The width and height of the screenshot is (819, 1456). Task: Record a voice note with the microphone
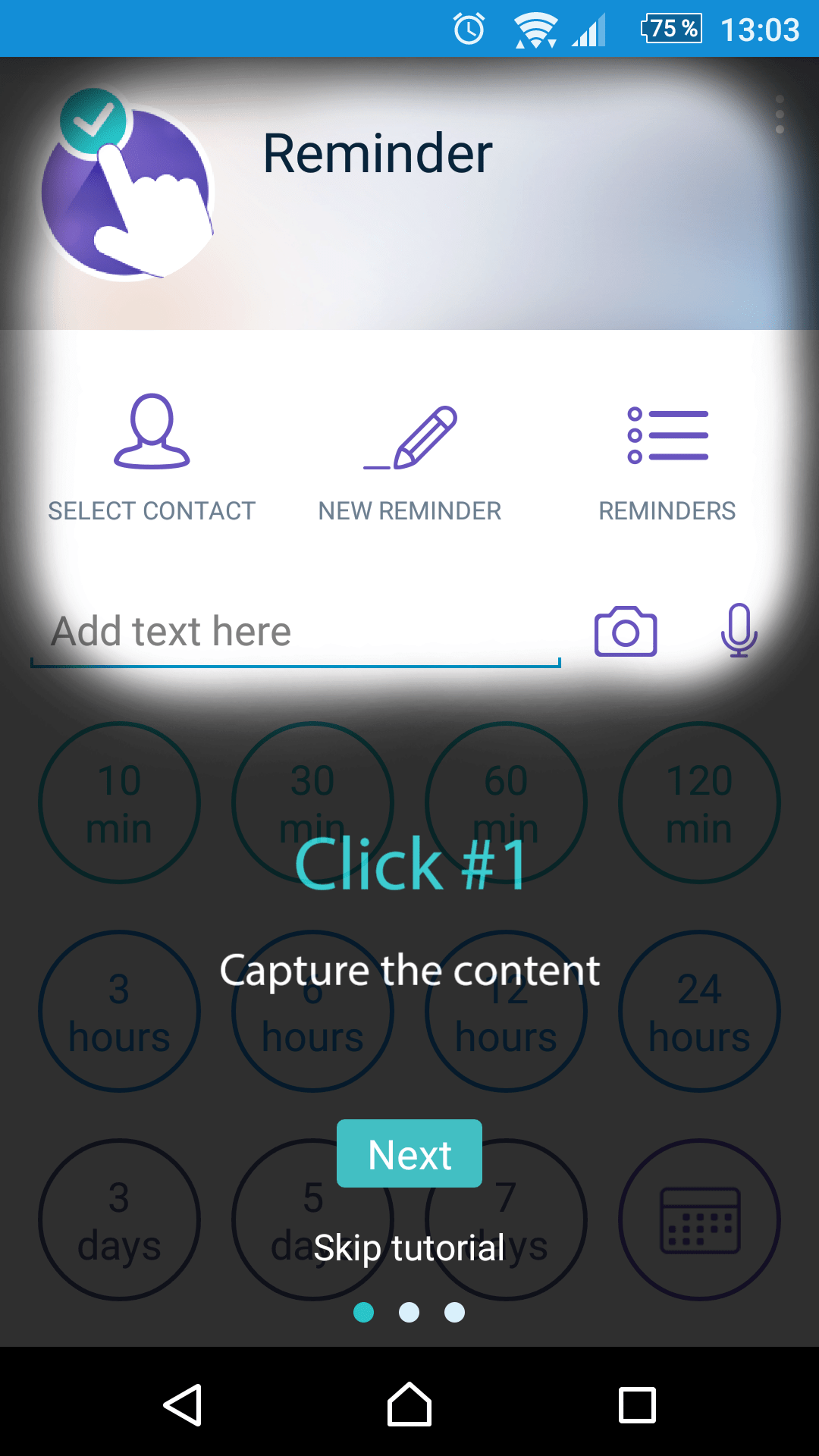(x=739, y=630)
